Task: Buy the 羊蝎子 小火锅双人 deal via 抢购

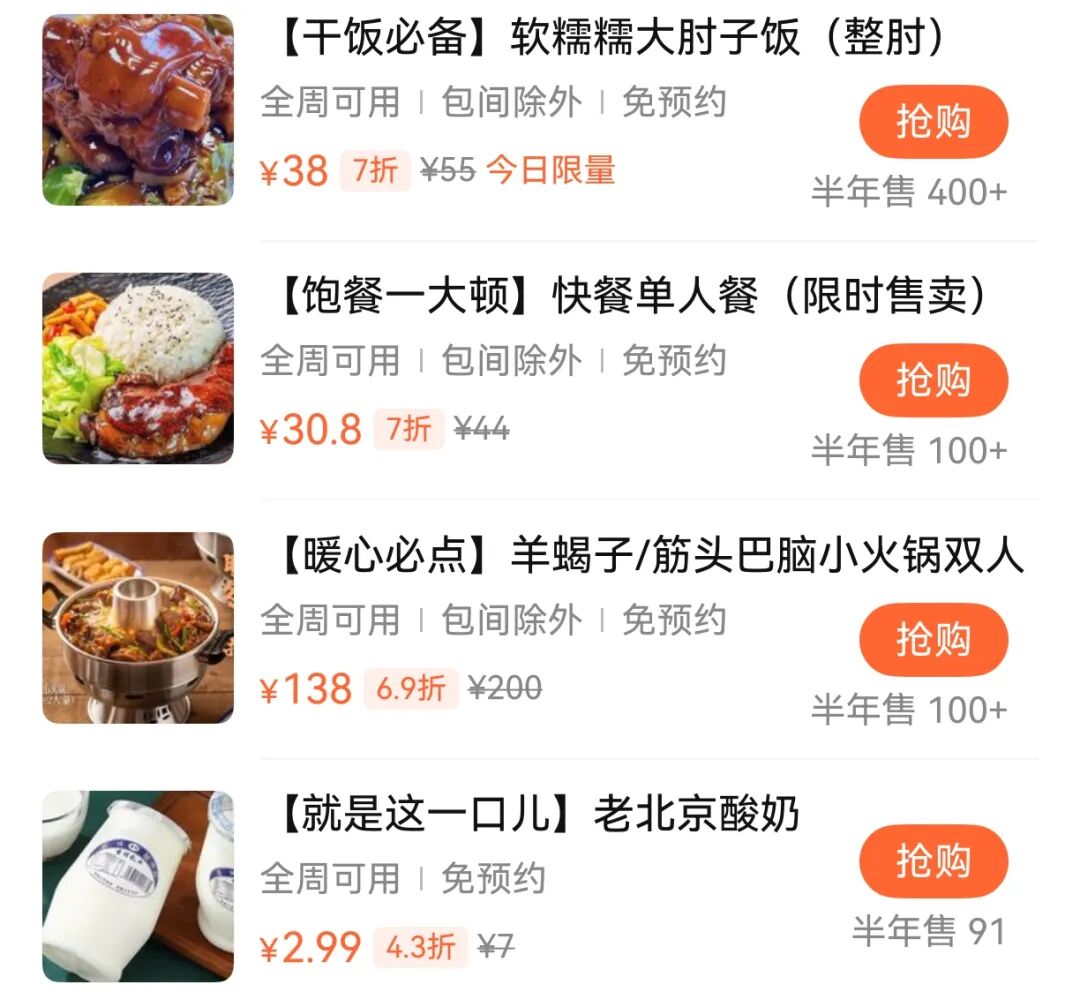Action: (x=933, y=640)
